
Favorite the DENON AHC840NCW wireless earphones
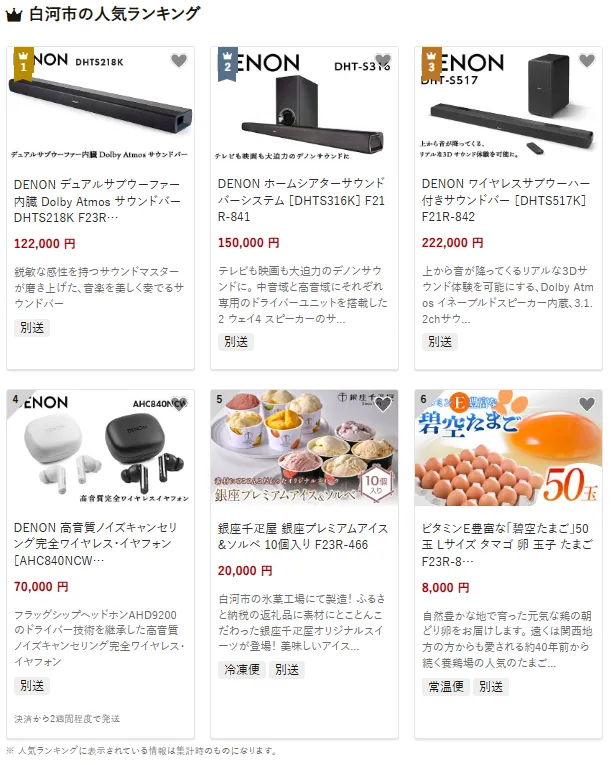(x=178, y=404)
